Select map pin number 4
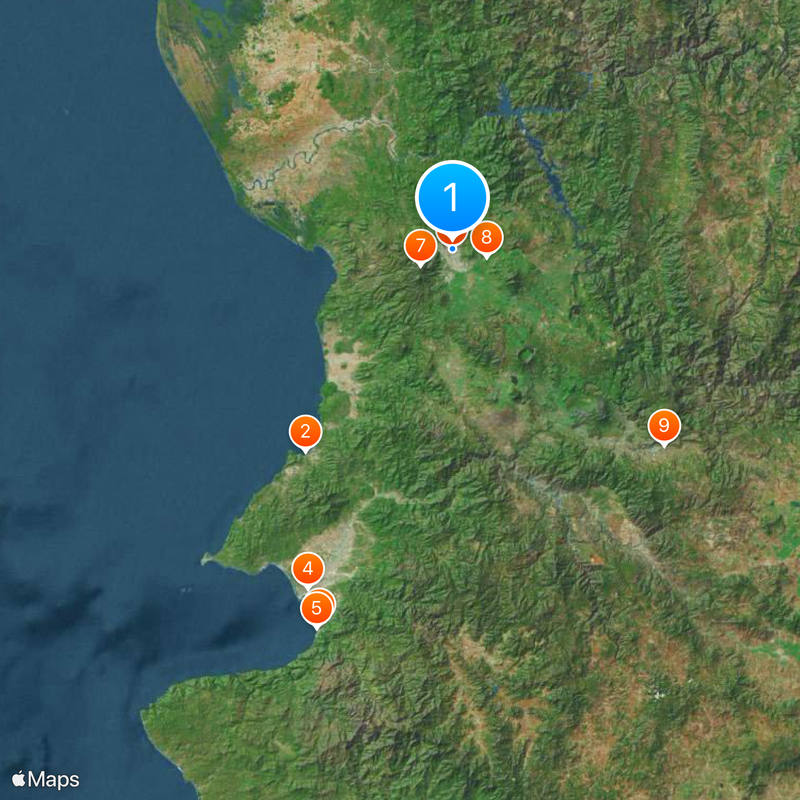This screenshot has height=800, width=800. pos(307,568)
